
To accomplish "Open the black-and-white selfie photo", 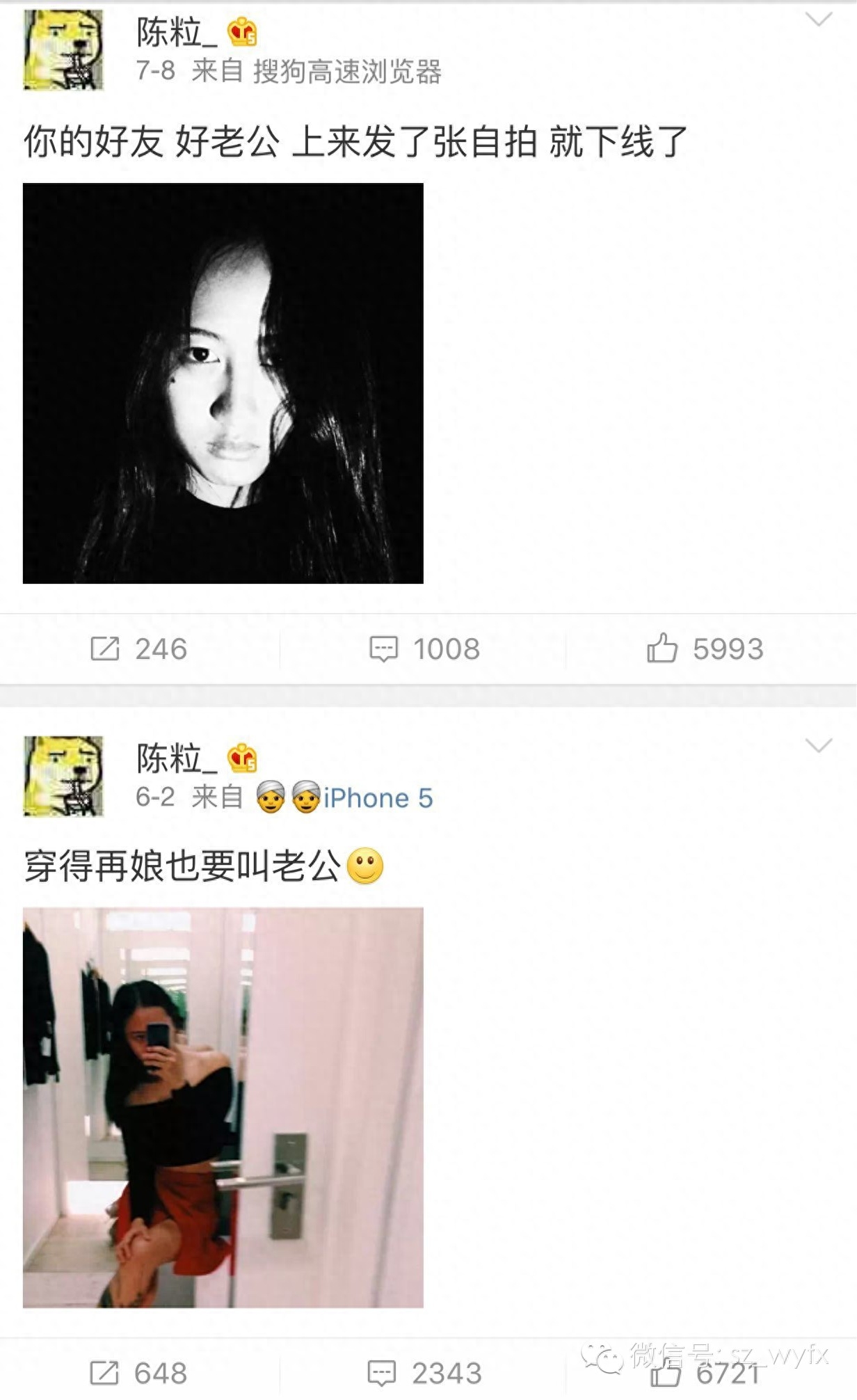I will click(x=223, y=383).
